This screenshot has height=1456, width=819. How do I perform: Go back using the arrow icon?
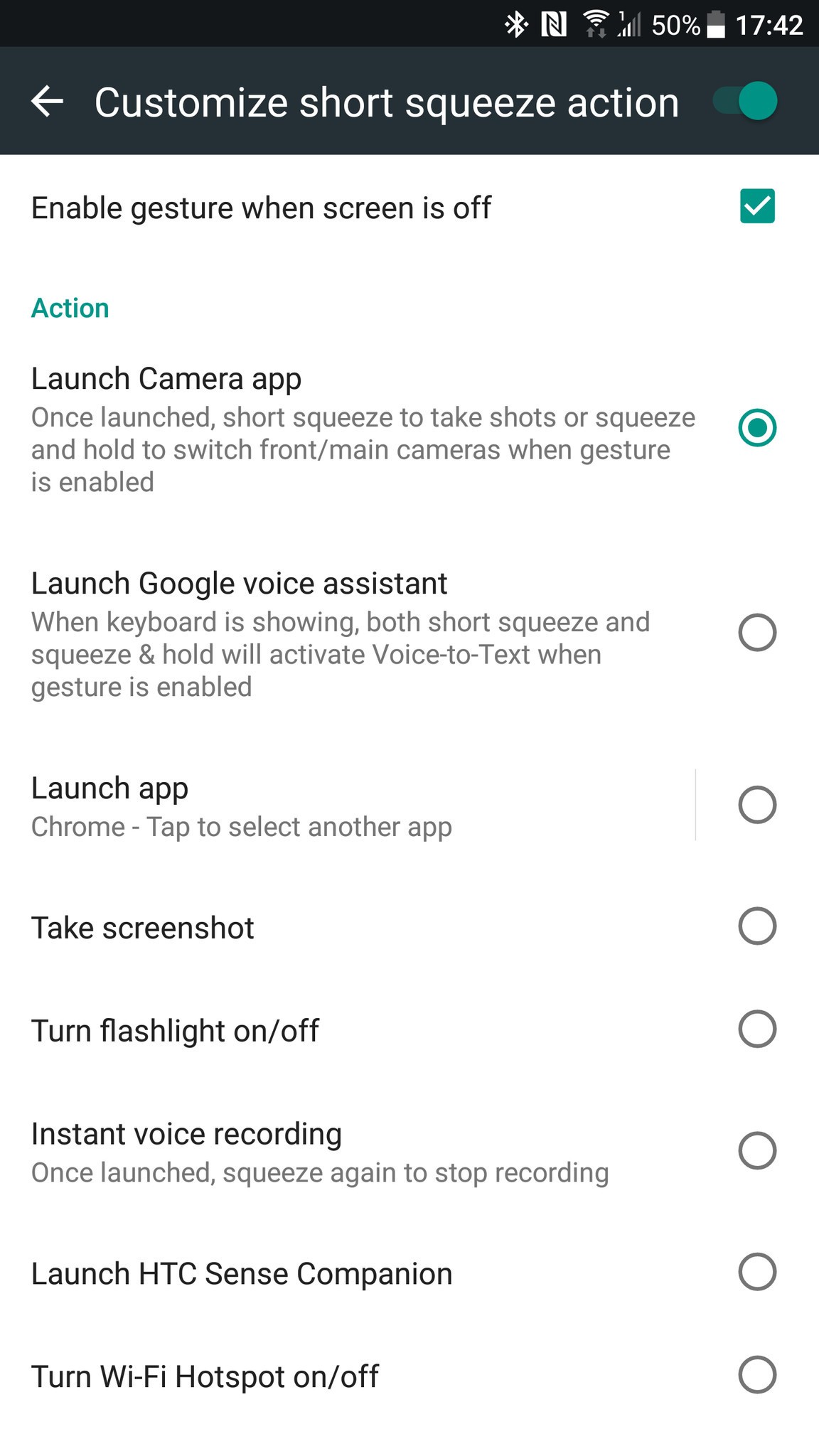point(48,101)
